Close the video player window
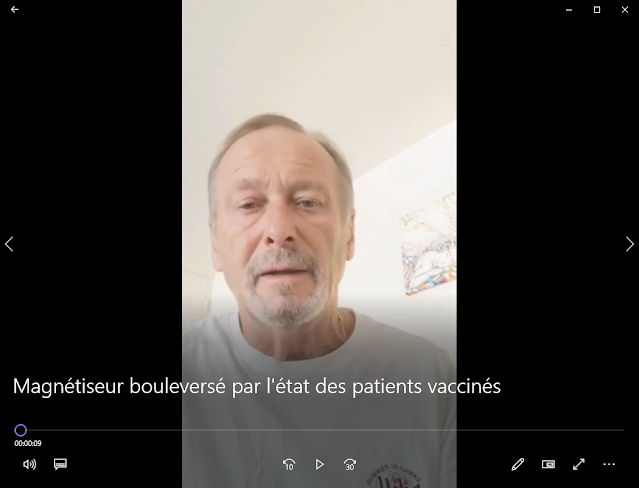This screenshot has height=488, width=639. point(625,9)
